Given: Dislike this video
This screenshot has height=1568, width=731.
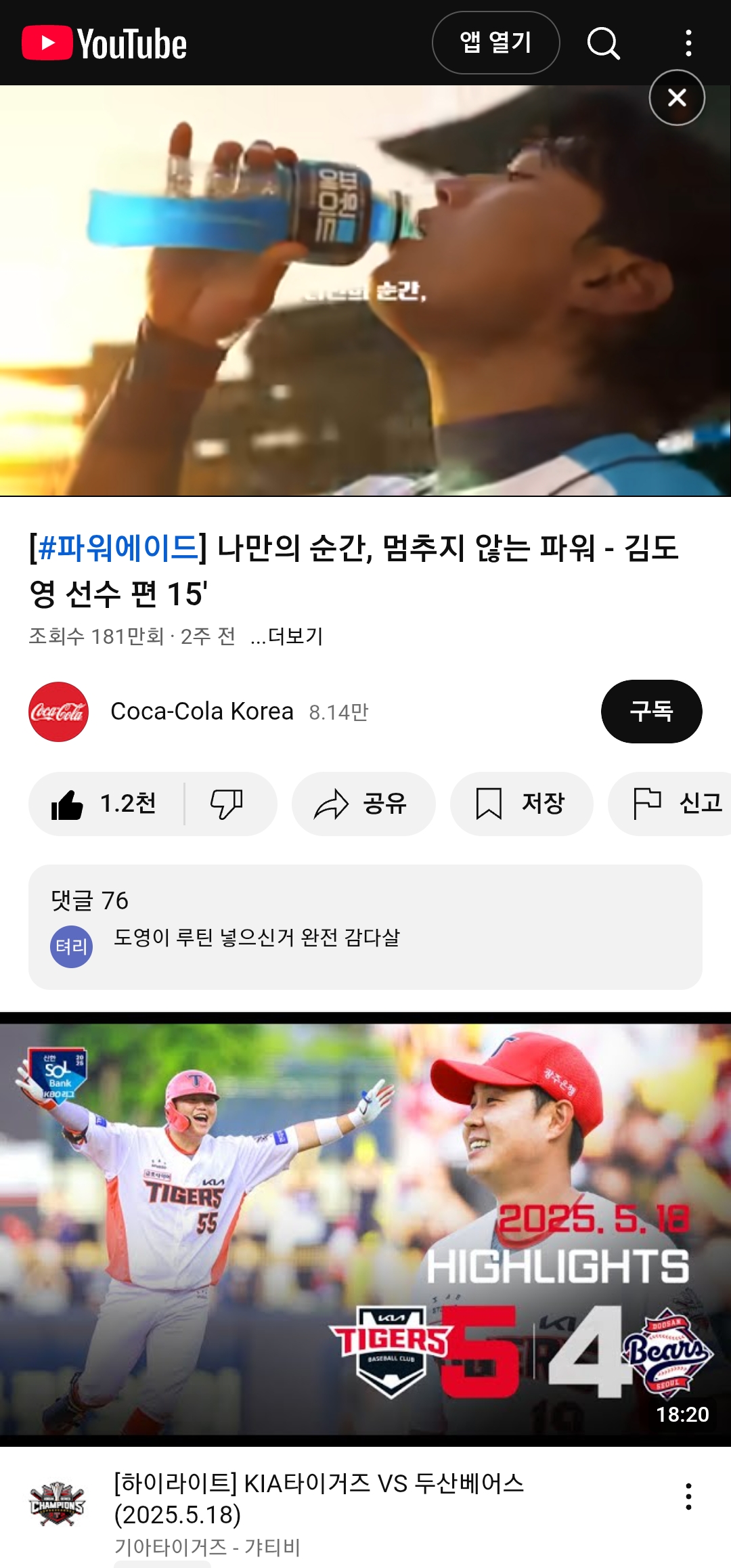Looking at the screenshot, I should 227,804.
